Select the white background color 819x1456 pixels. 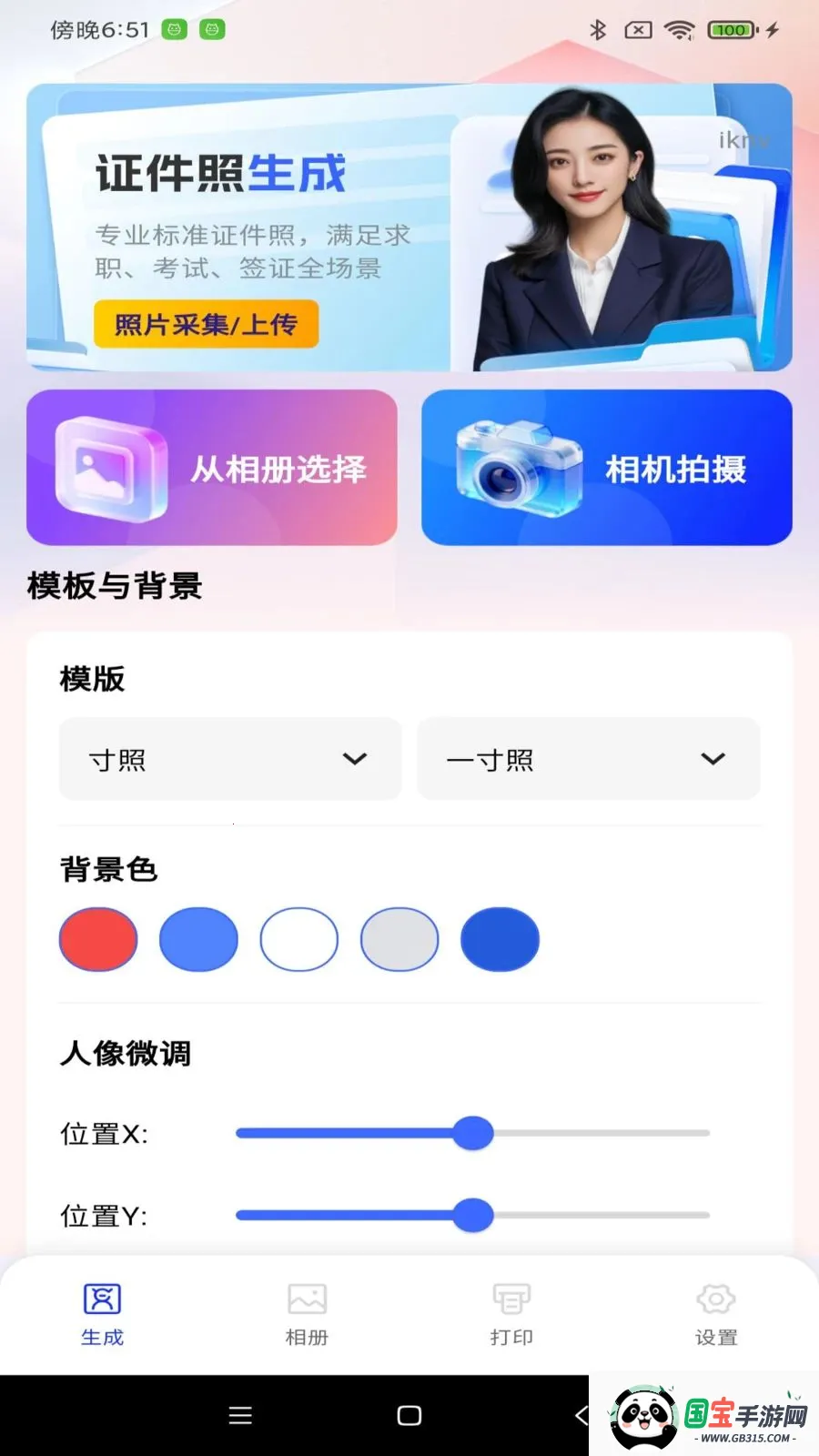pyautogui.click(x=298, y=939)
